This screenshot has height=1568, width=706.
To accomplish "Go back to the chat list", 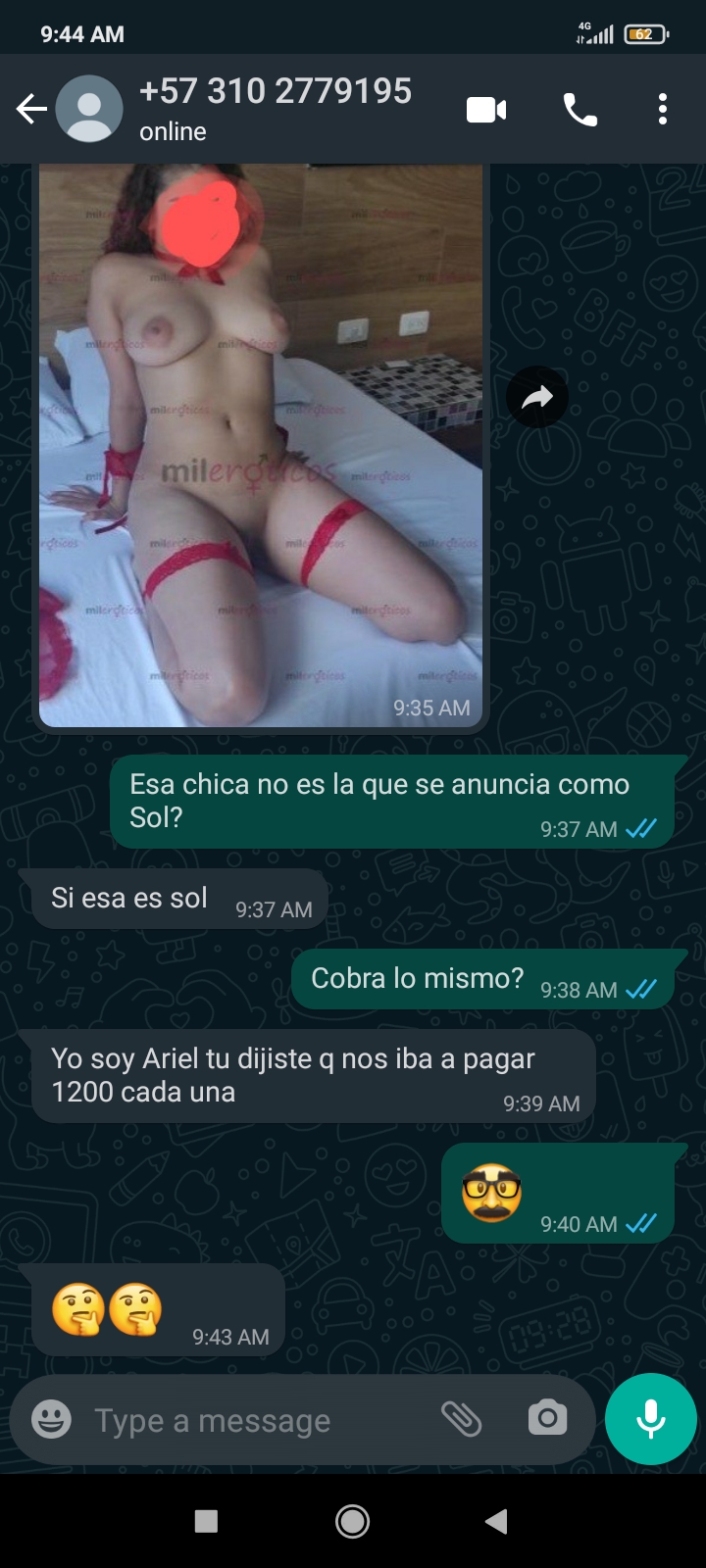I will tap(31, 109).
